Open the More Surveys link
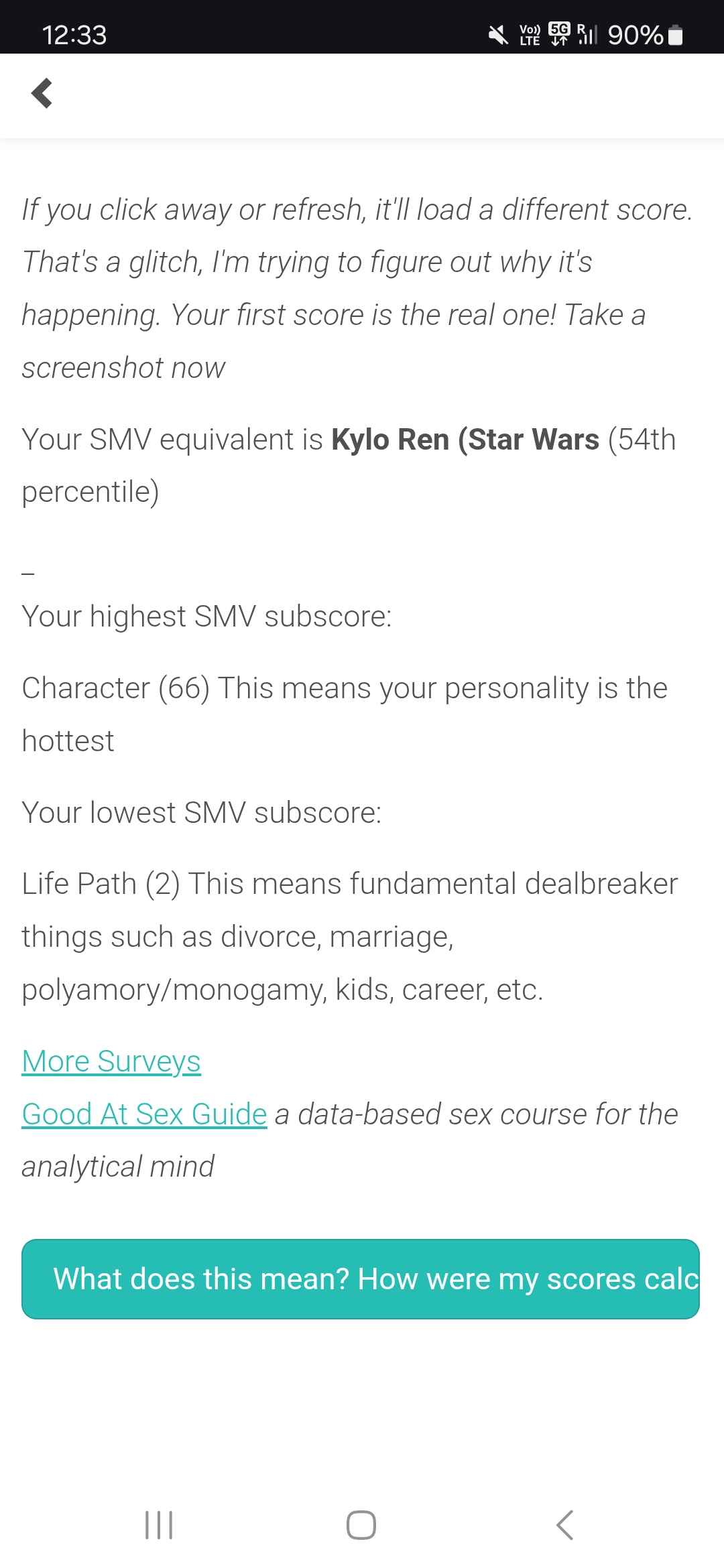The image size is (724, 1568). [111, 1061]
